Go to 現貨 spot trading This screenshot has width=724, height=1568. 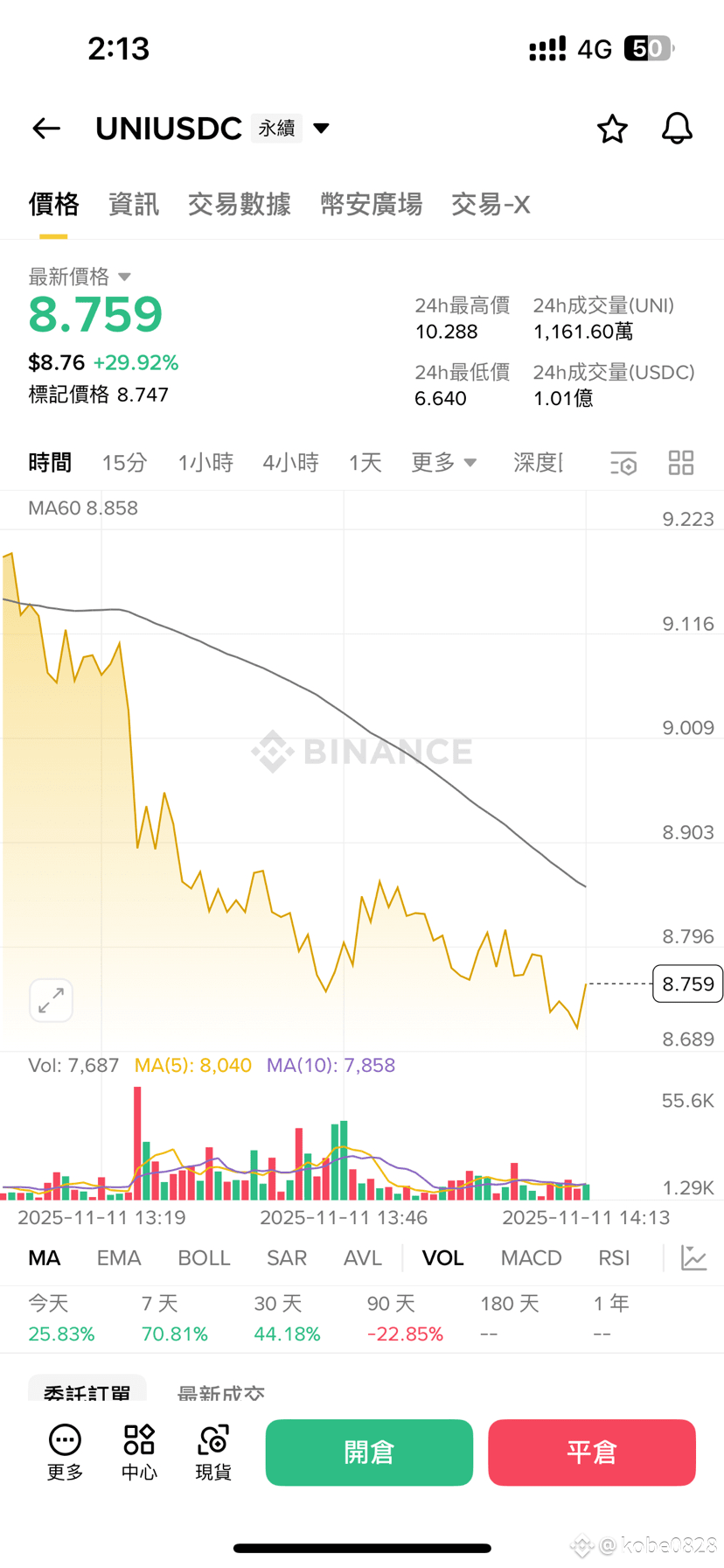click(213, 1452)
